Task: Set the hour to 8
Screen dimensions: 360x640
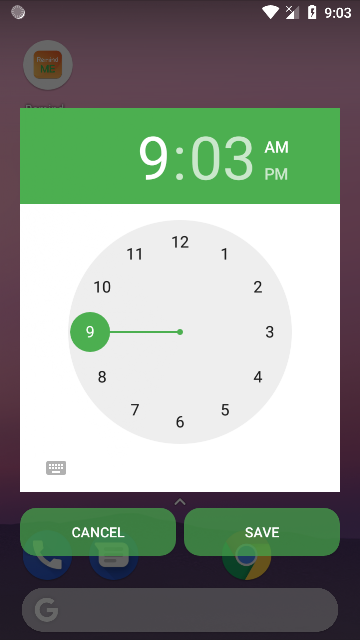Action: pyautogui.click(x=102, y=377)
